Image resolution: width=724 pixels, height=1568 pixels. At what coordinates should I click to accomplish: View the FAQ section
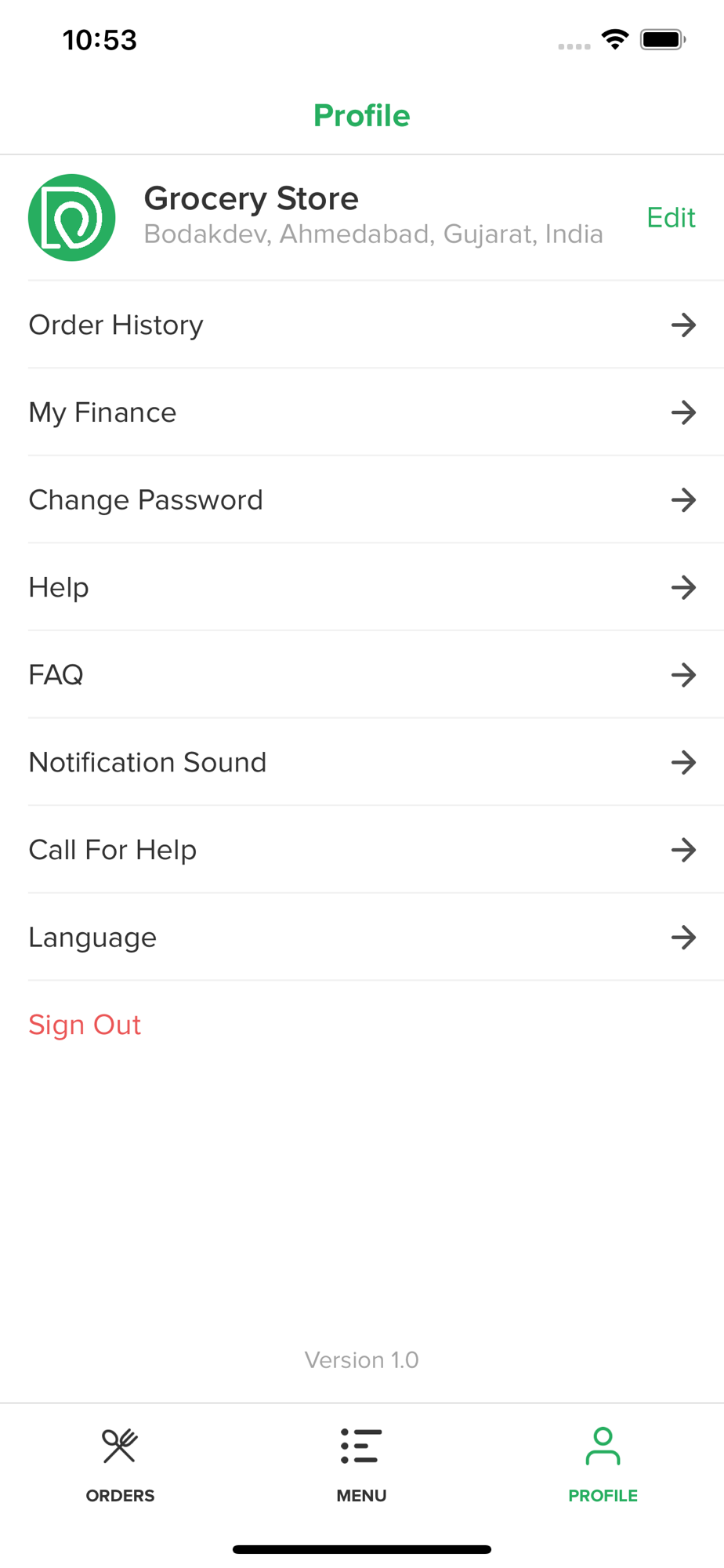(362, 675)
